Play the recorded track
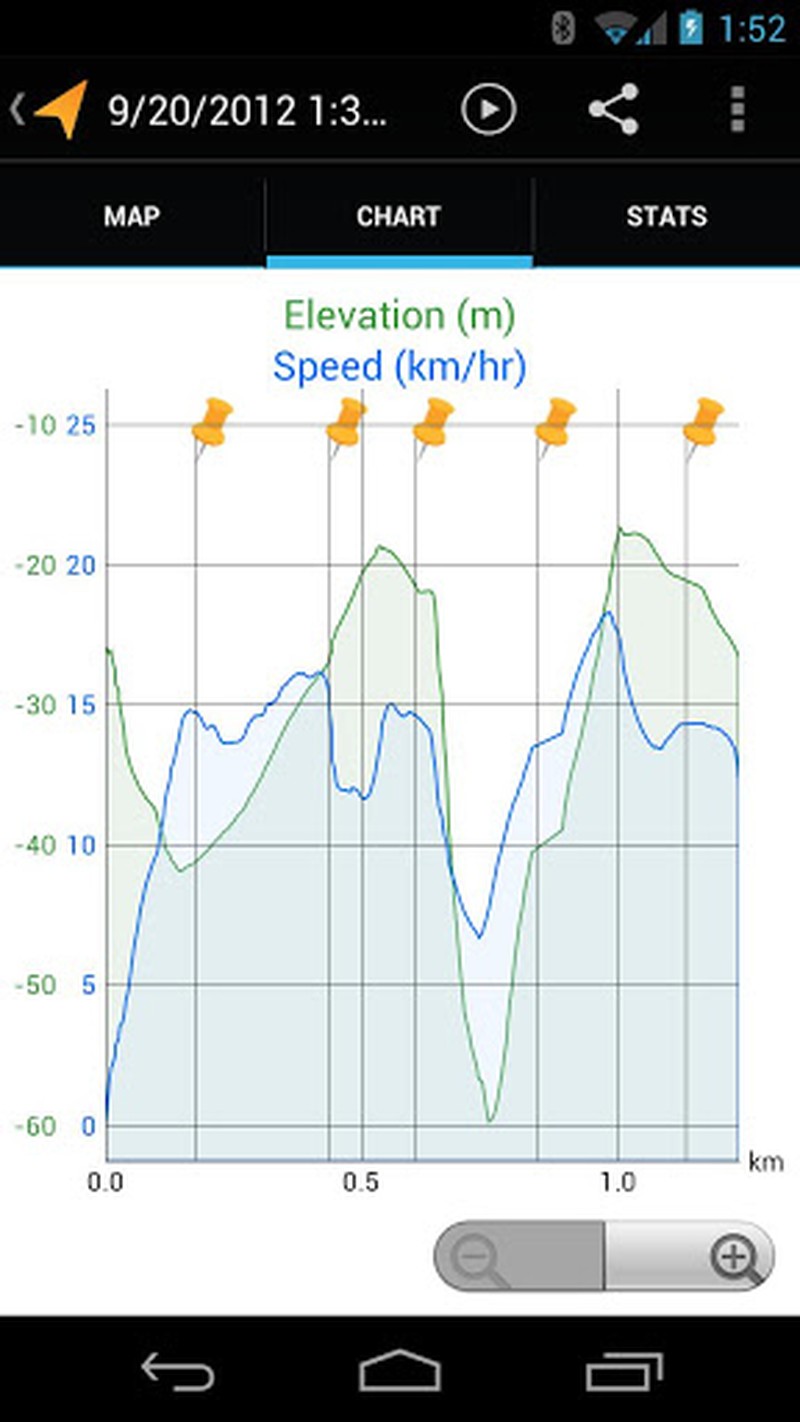 click(x=488, y=109)
